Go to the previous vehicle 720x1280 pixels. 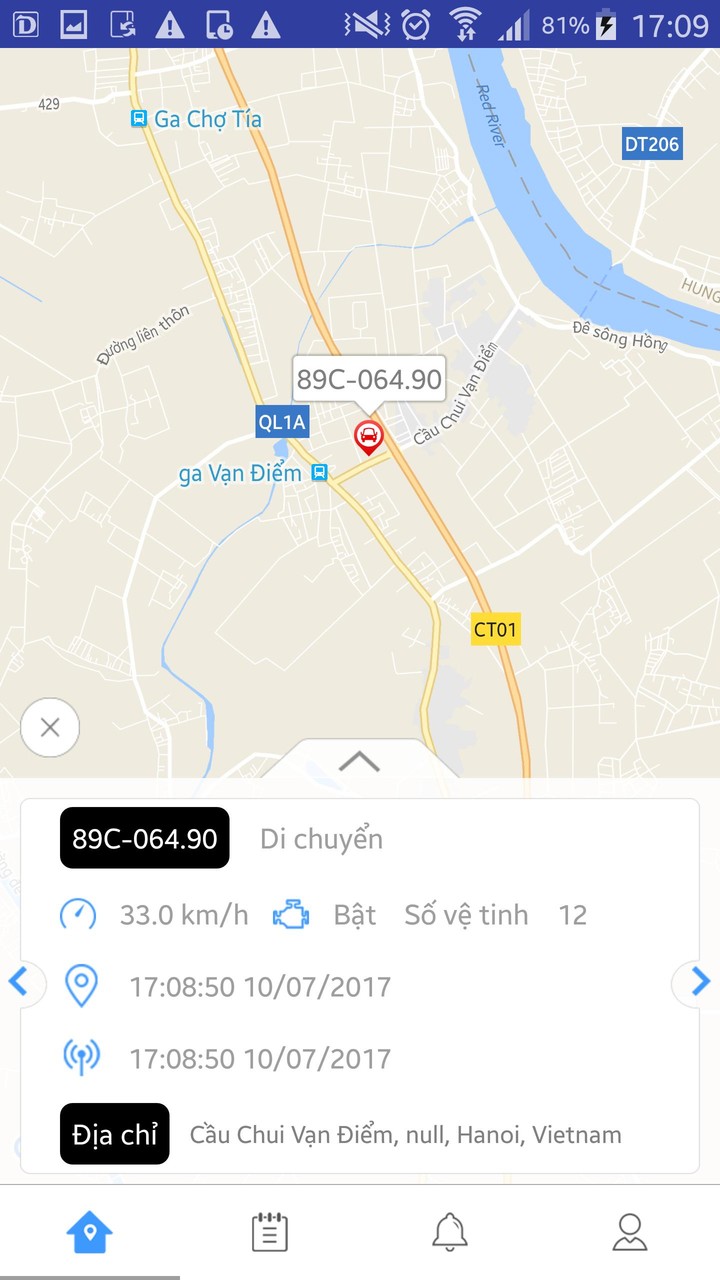pyautogui.click(x=19, y=982)
